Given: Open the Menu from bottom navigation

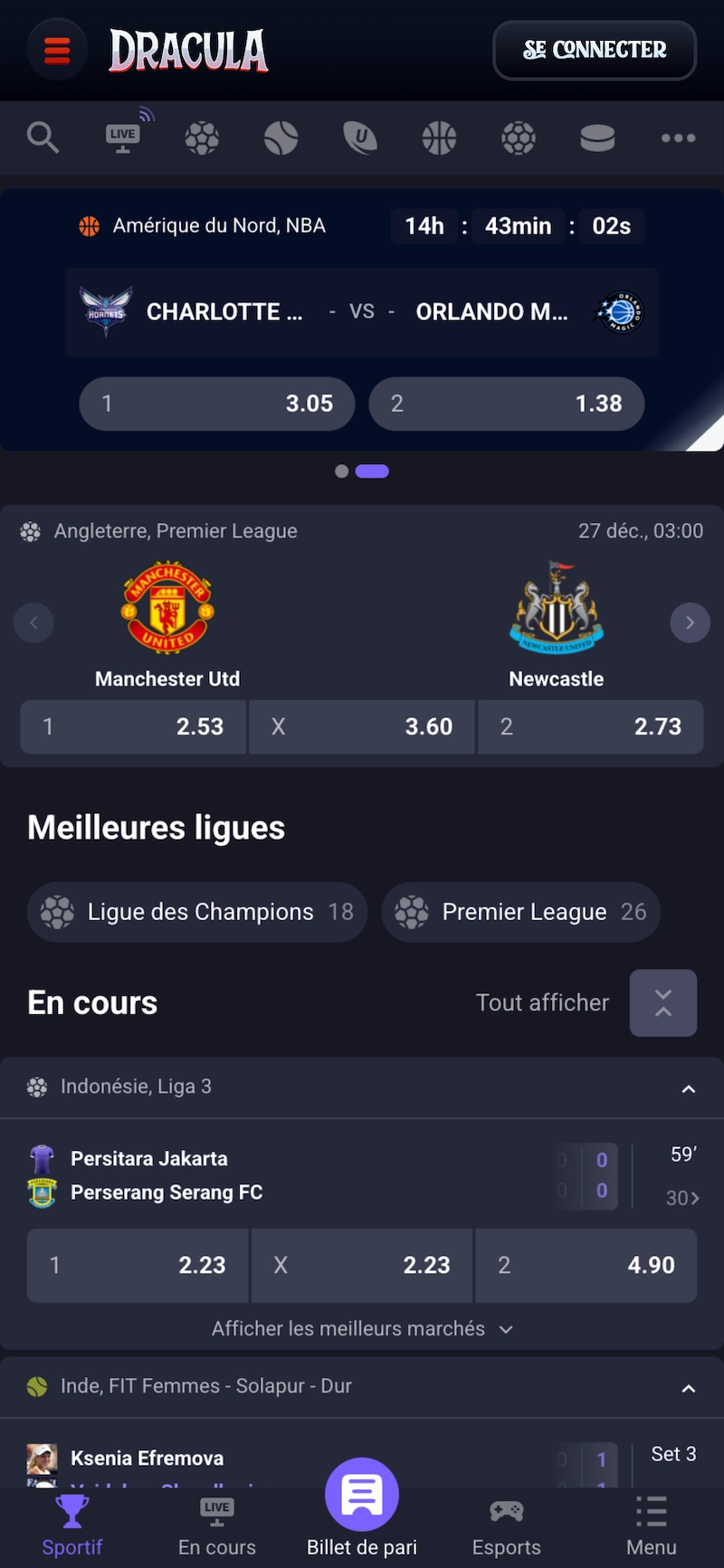Looking at the screenshot, I should tap(651, 1525).
